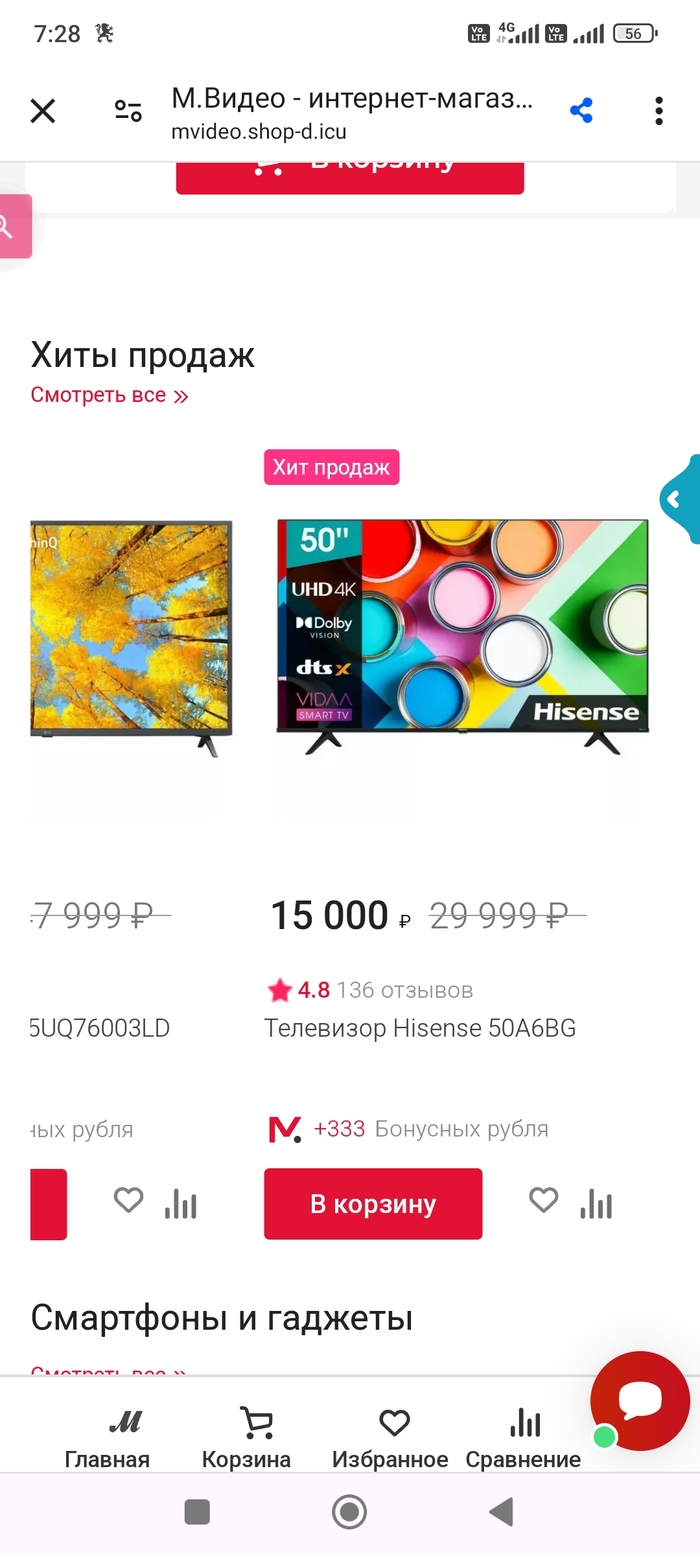
Task: Add the UQ76003LD TV to favorites
Action: 128,1200
